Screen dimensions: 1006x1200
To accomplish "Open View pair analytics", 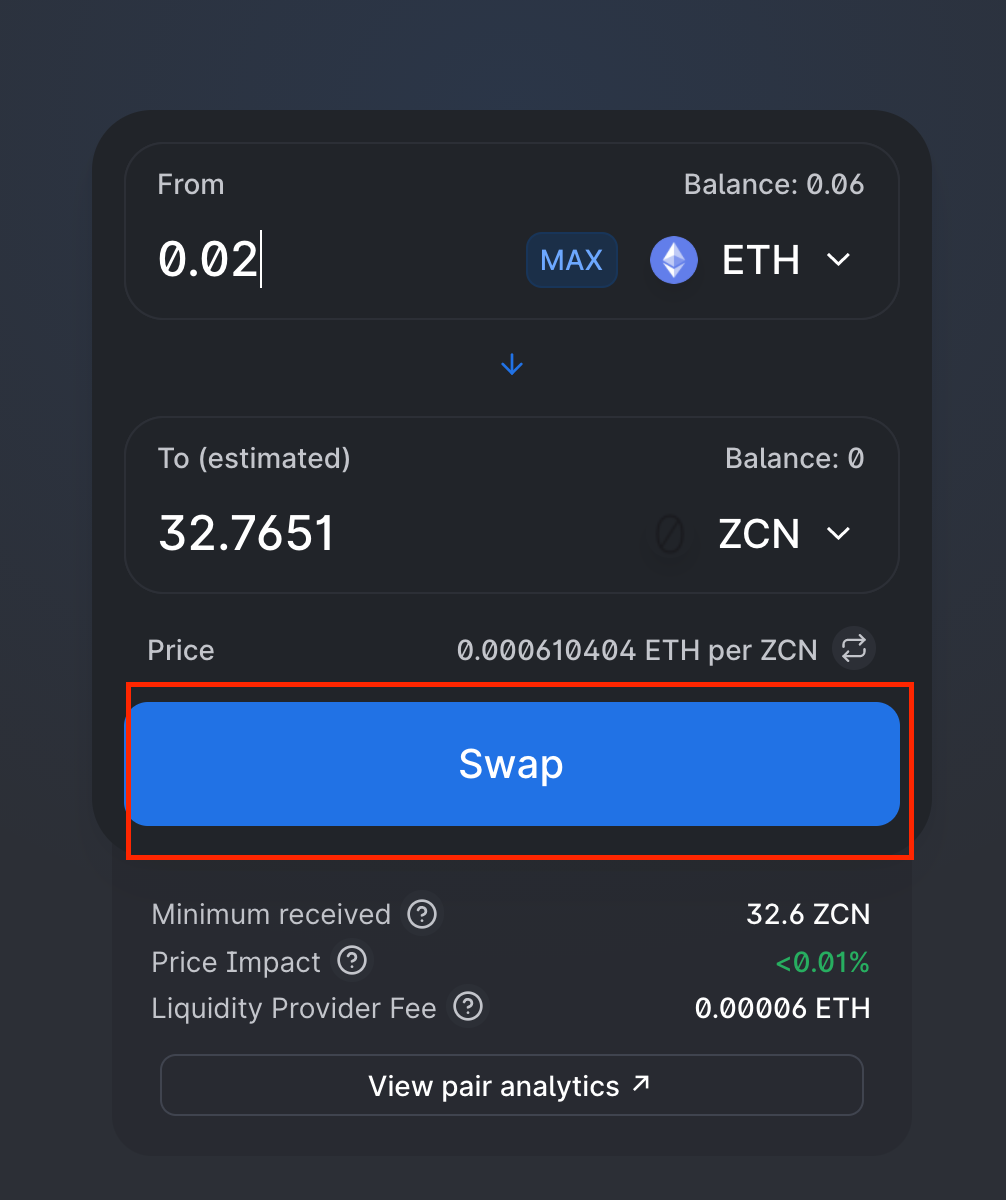I will tap(511, 1085).
